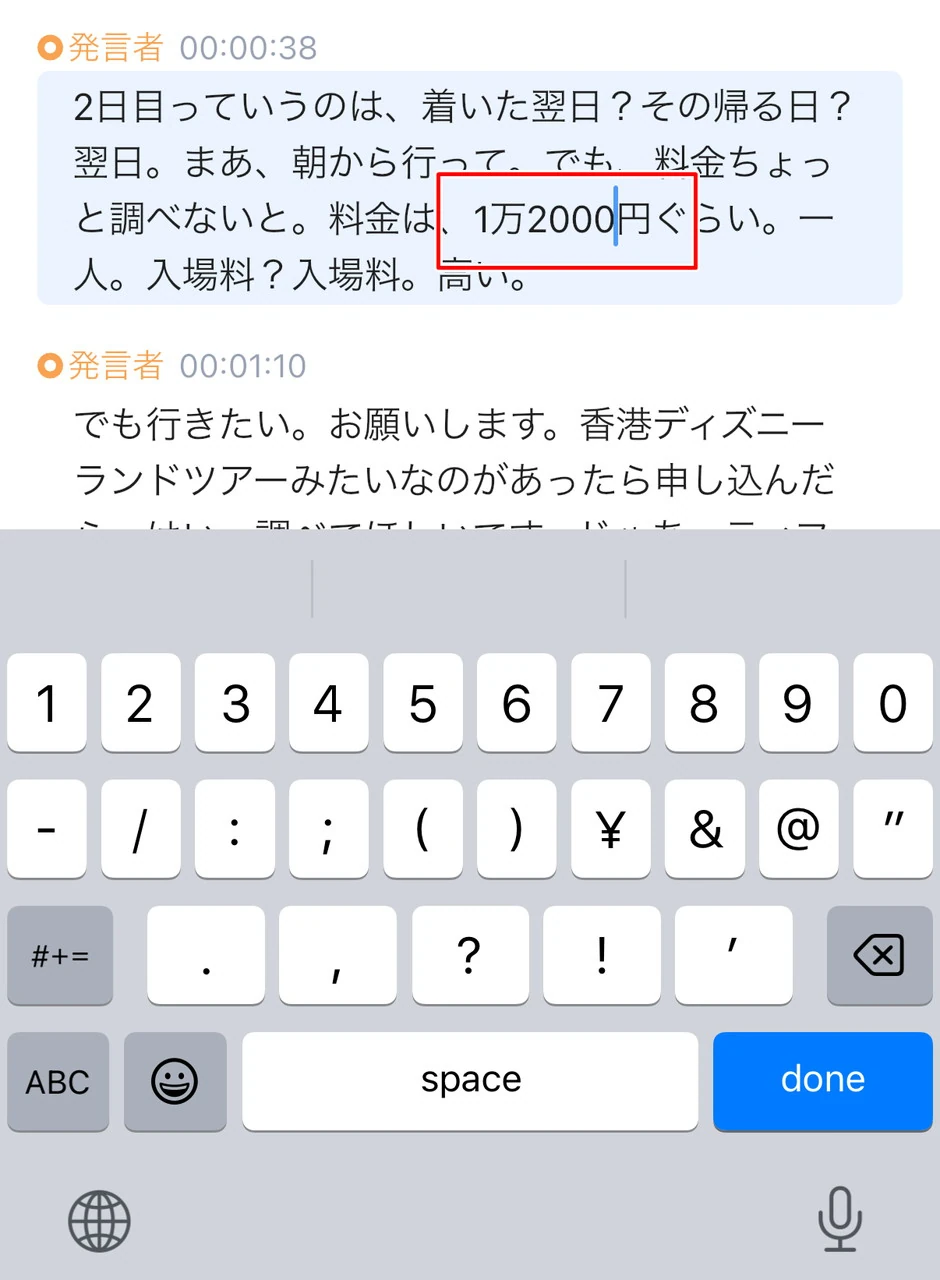The height and width of the screenshot is (1280, 940).
Task: Insert an ampersand &
Action: click(x=705, y=829)
